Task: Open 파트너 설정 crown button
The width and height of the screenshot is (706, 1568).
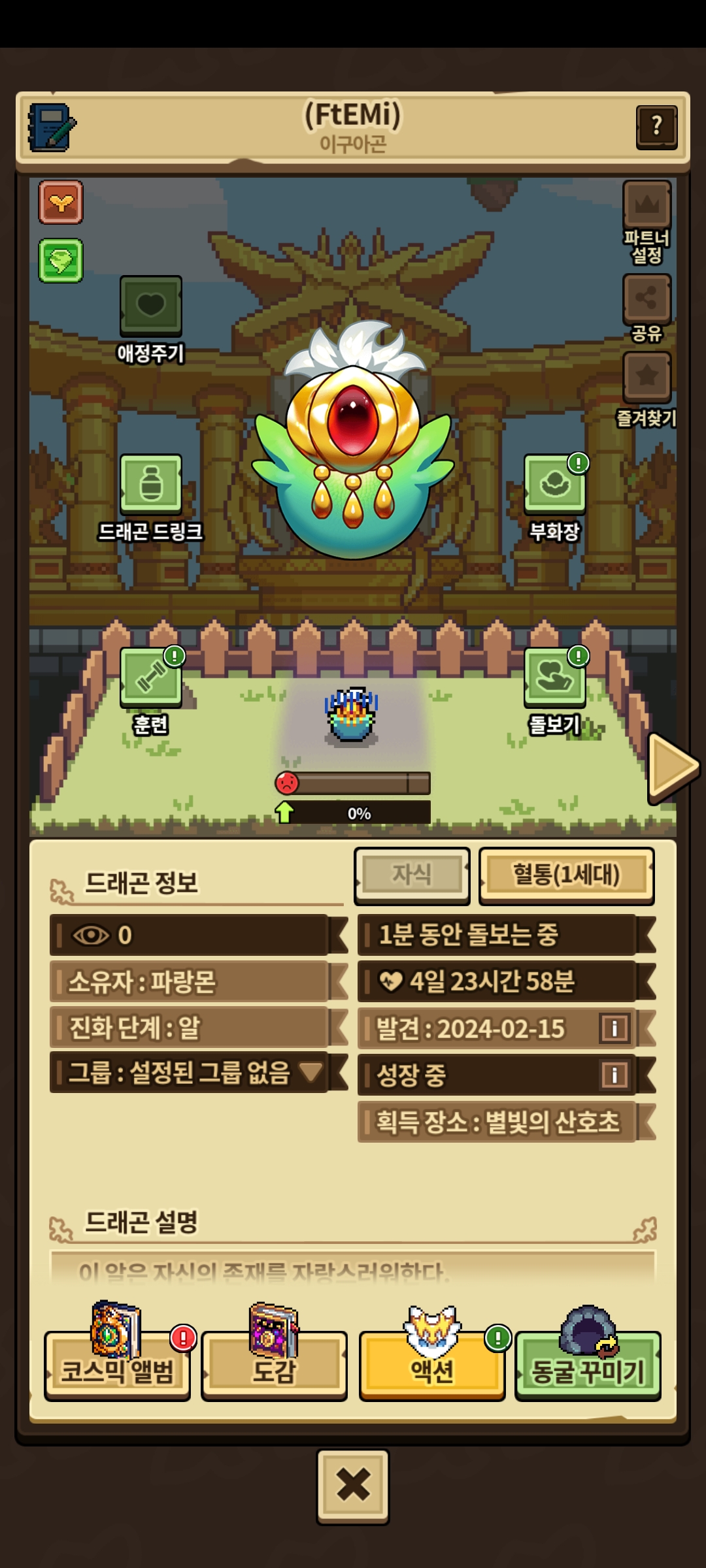Action: click(x=647, y=205)
